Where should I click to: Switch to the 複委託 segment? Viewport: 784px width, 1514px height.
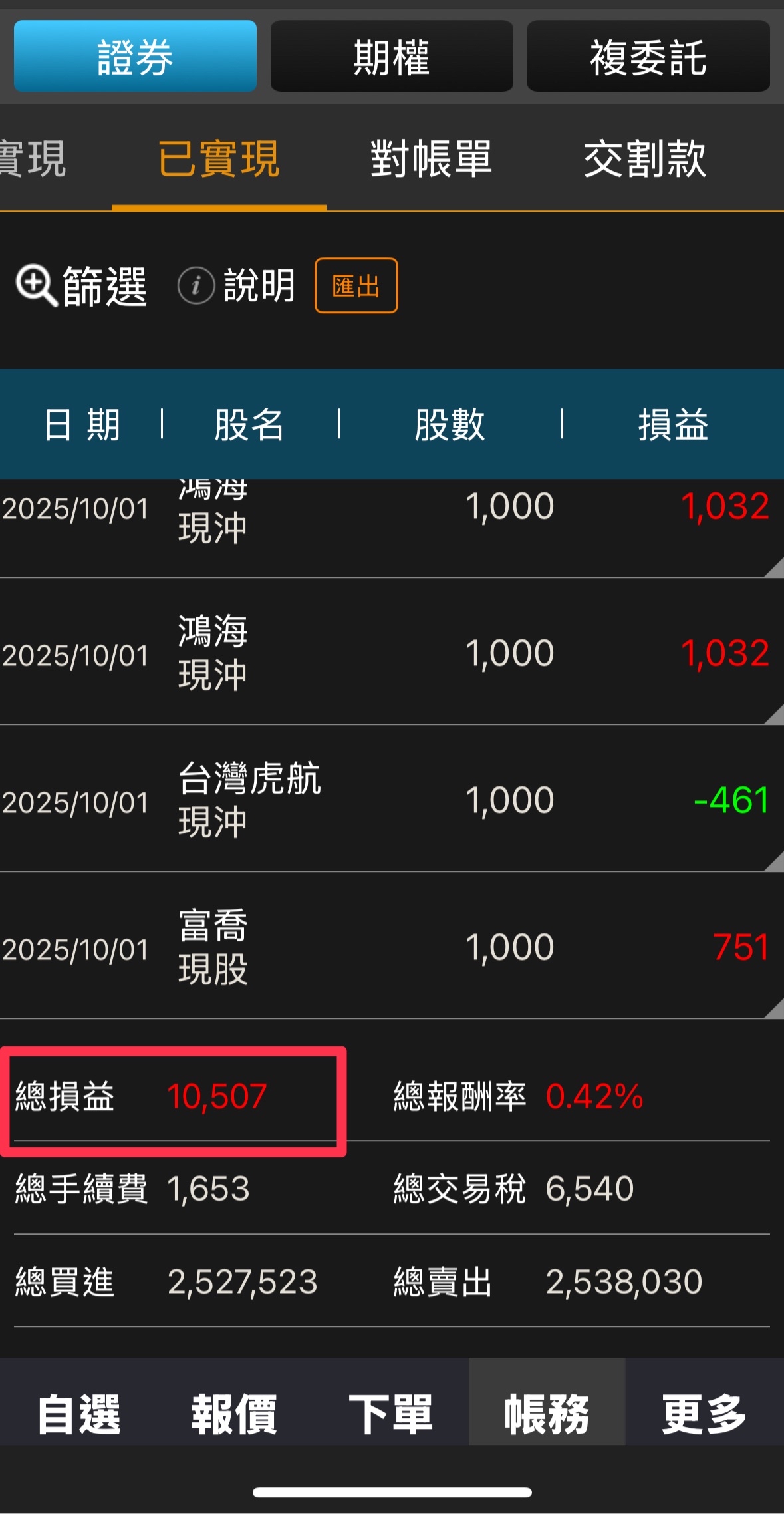click(648, 56)
